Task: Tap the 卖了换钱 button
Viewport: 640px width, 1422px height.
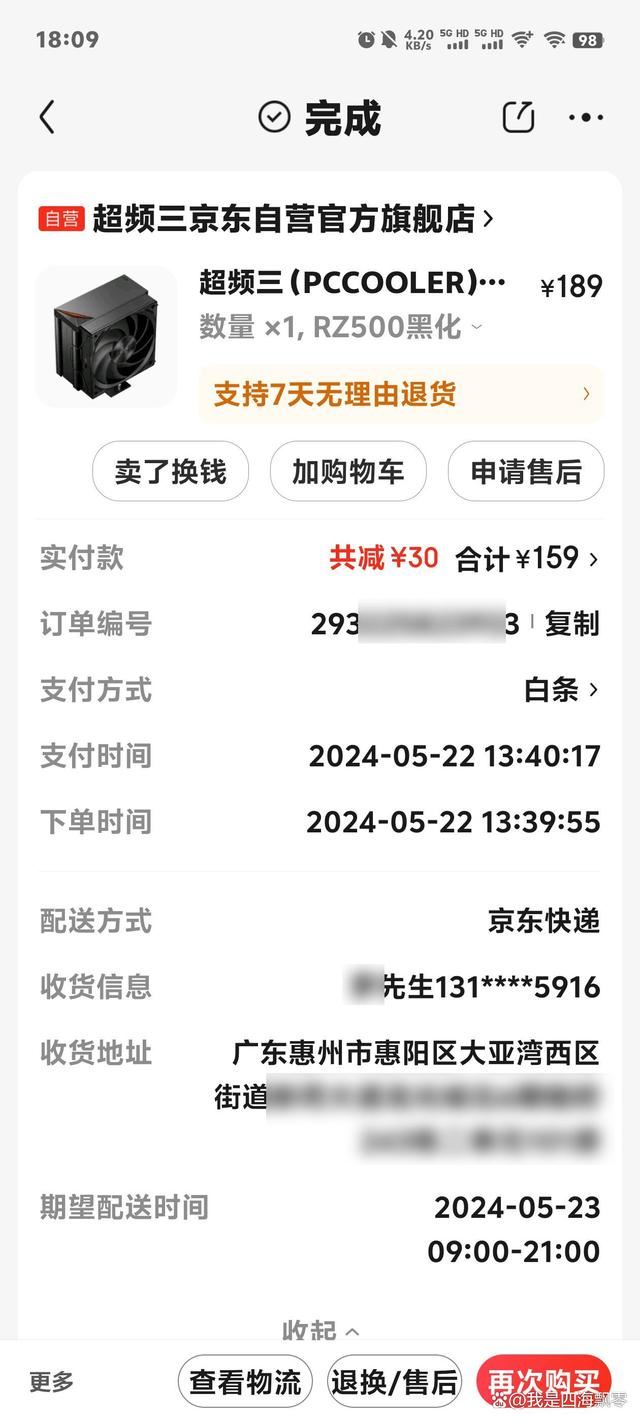Action: point(171,471)
